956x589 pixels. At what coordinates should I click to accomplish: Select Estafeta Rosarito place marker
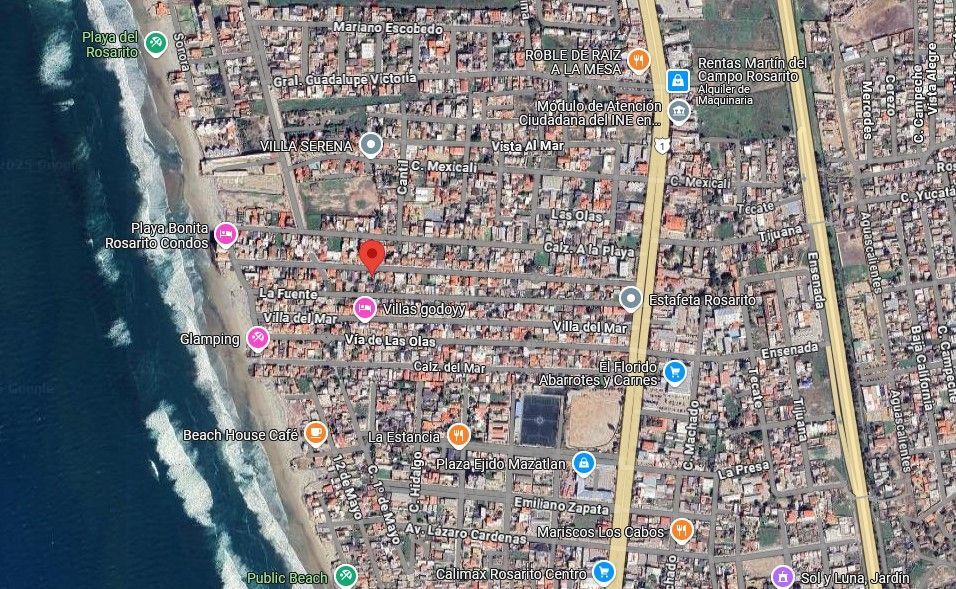631,299
